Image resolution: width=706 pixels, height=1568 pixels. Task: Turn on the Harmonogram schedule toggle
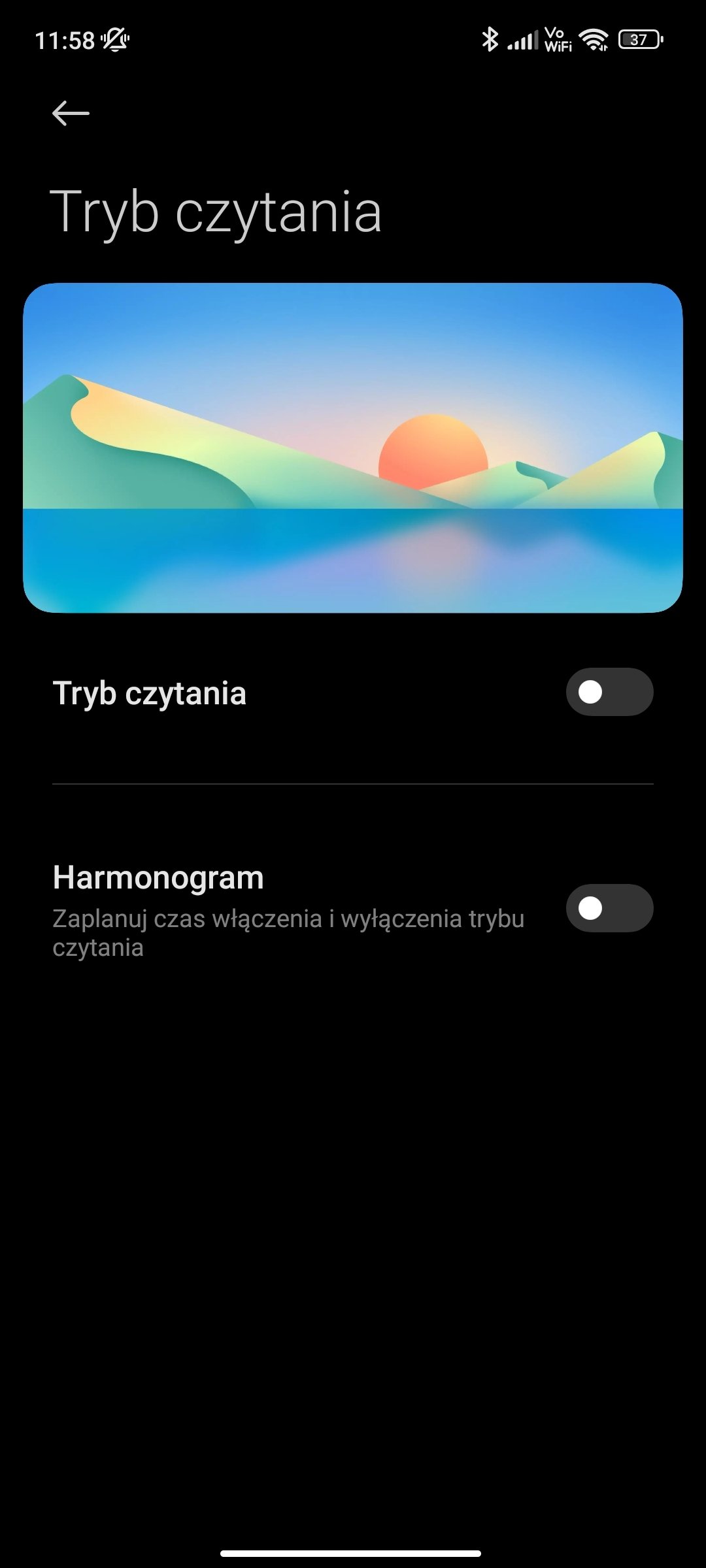pos(609,908)
